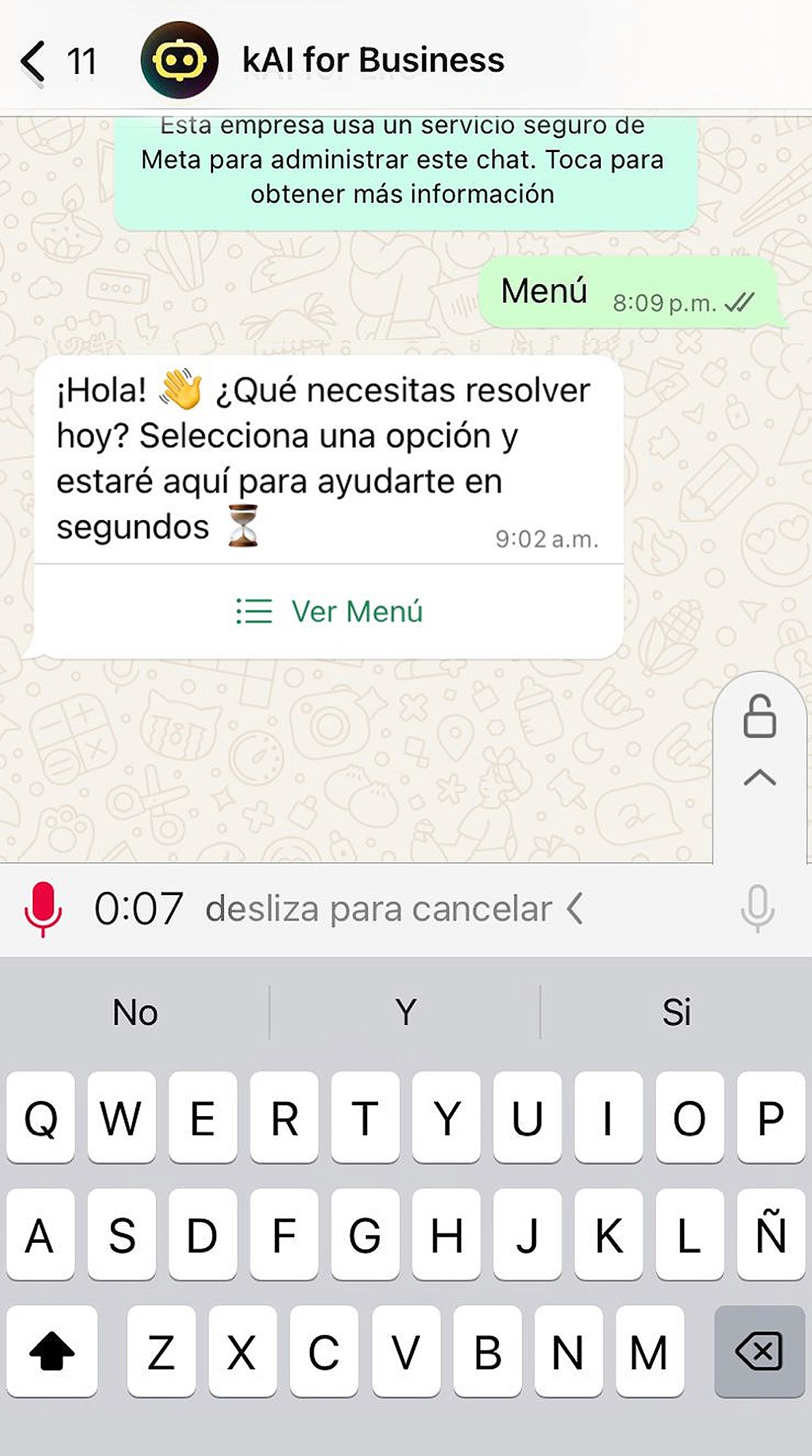Lock the voice recording hands-free

[759, 718]
